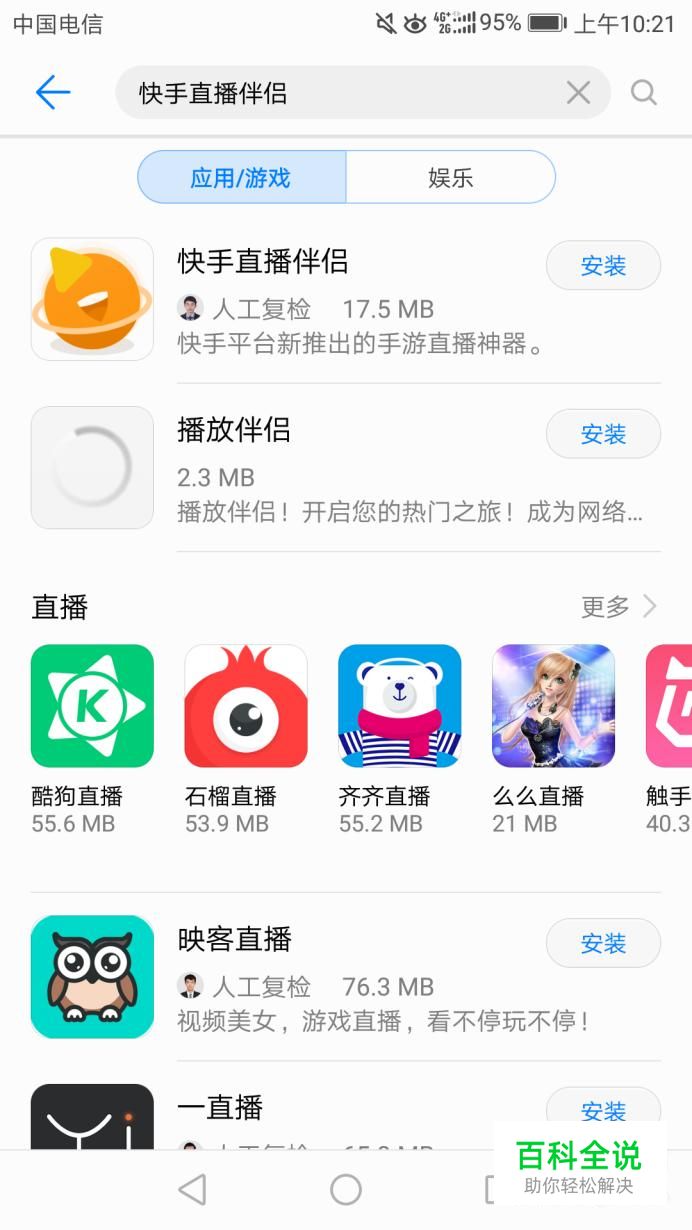Open 酷狗直播 app tile
This screenshot has width=692, height=1230.
[92, 740]
